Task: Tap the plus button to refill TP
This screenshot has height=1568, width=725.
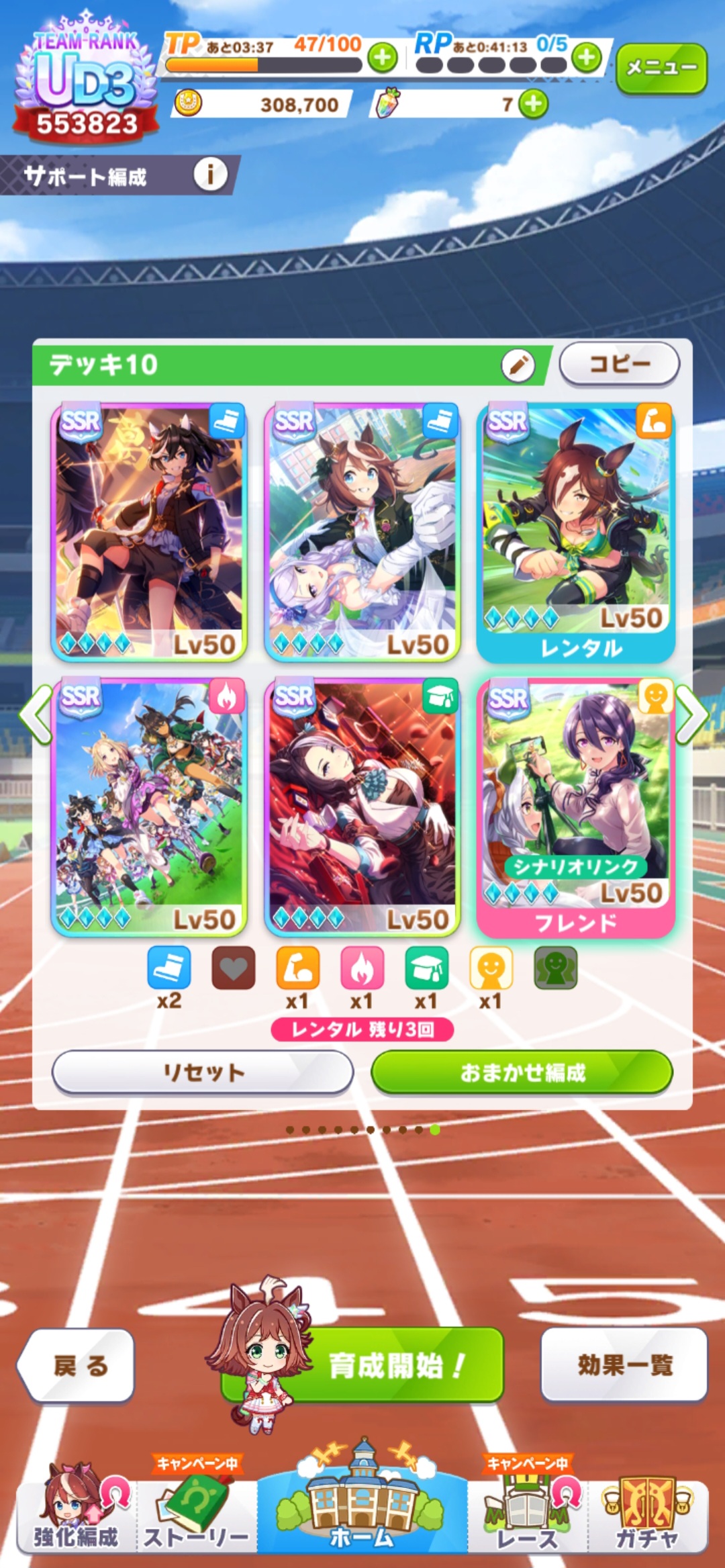Action: (x=383, y=58)
